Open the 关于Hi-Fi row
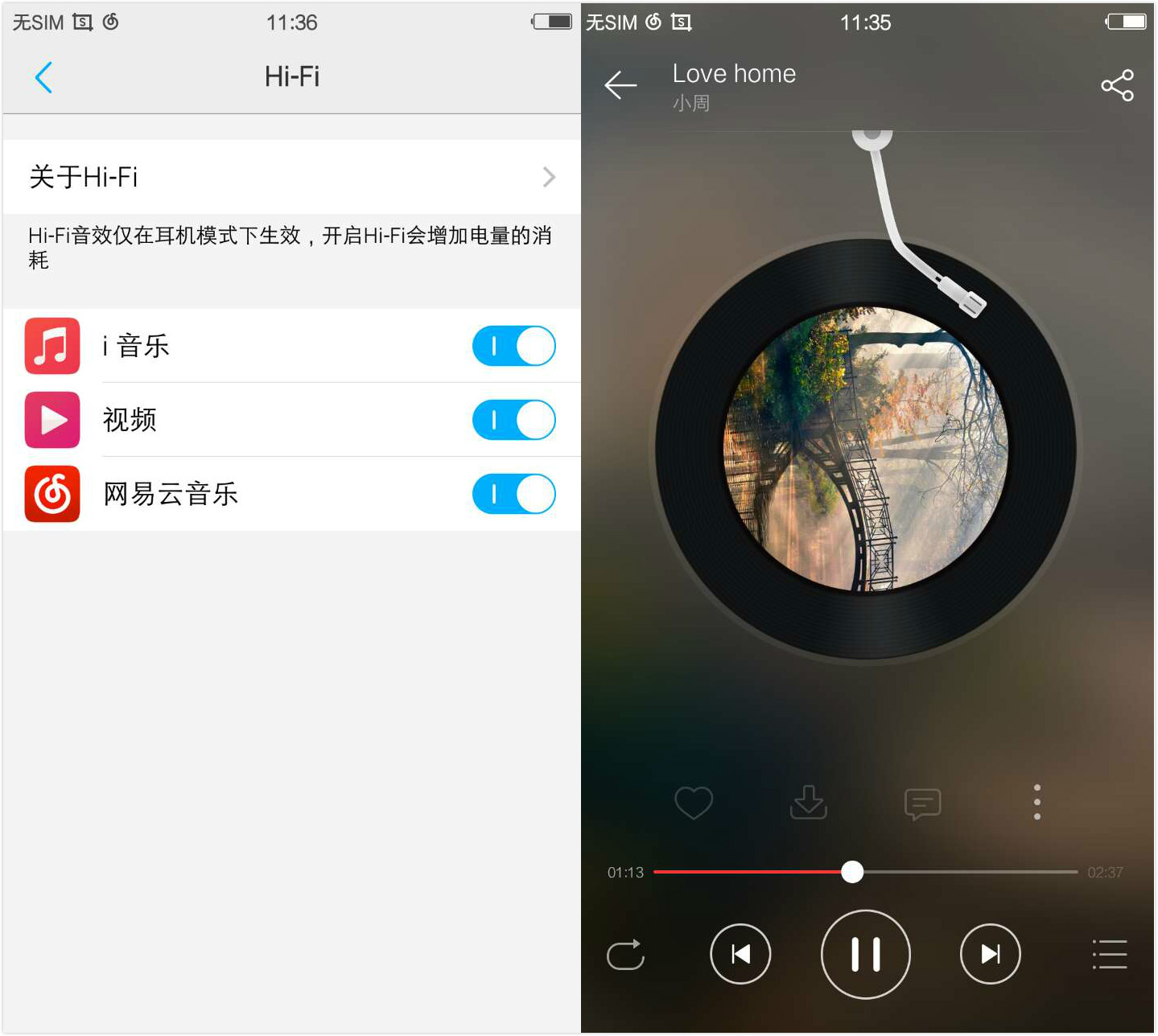 [291, 177]
